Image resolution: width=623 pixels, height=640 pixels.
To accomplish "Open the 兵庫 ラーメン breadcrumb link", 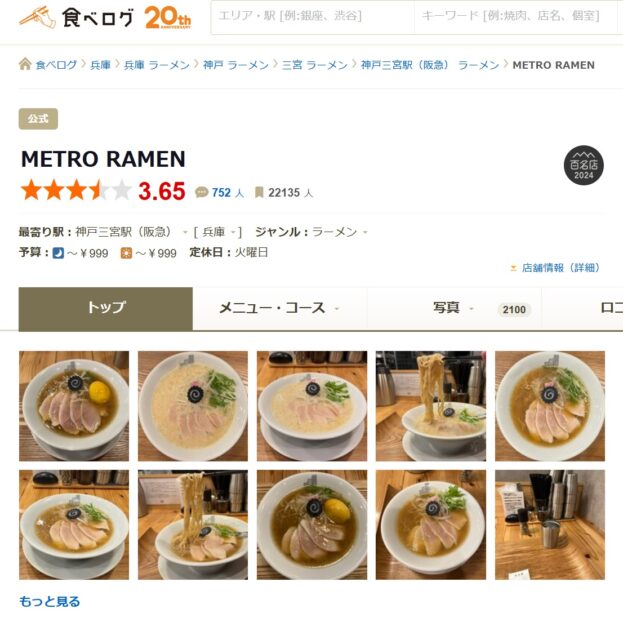I will coord(156,65).
